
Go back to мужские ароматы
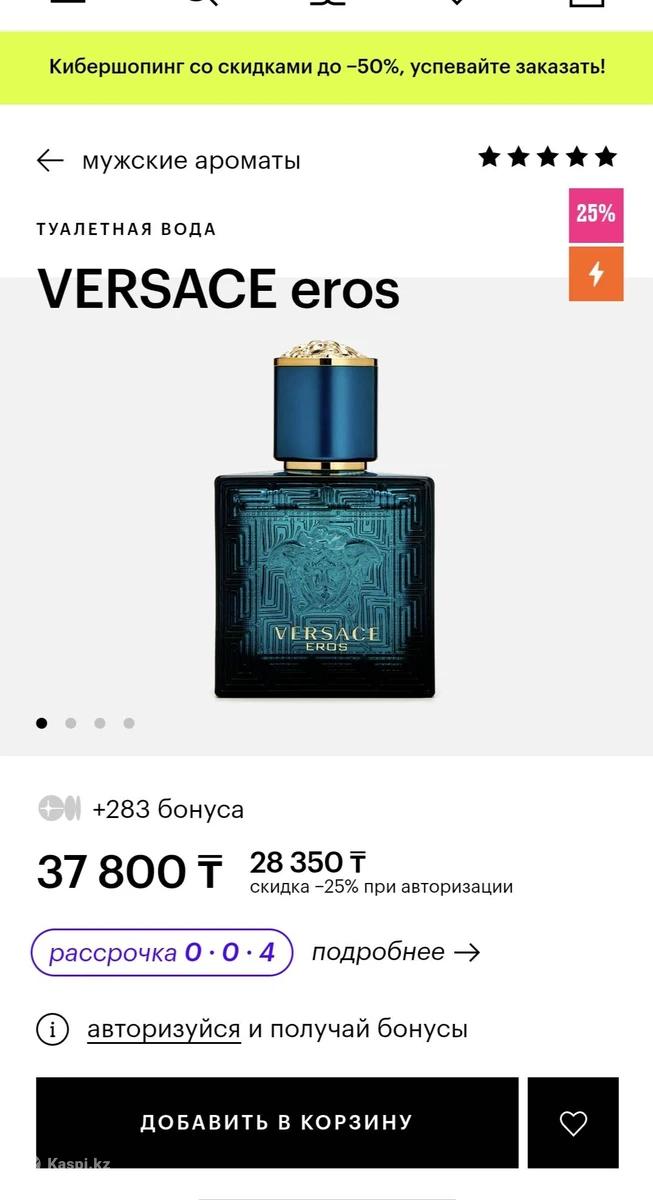50,160
